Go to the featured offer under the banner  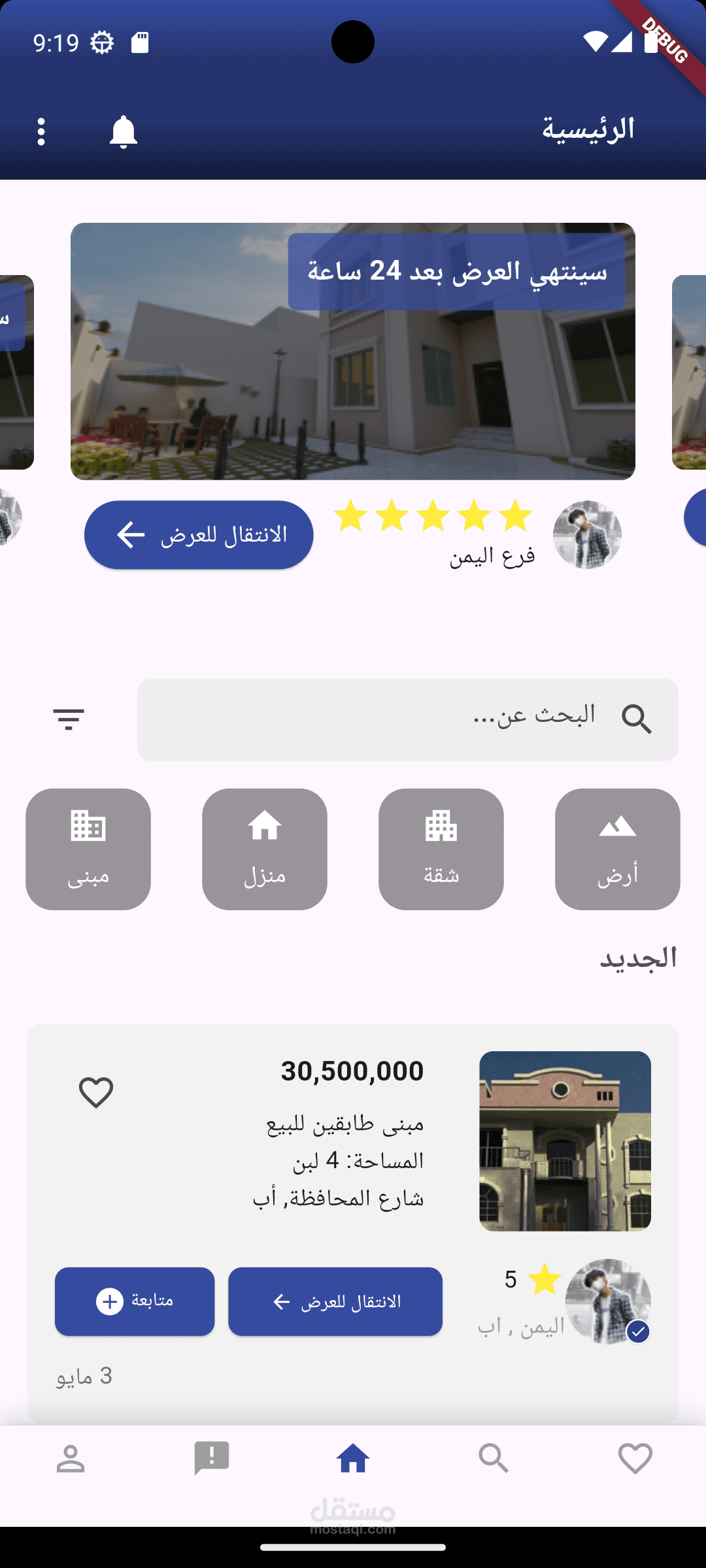coord(199,535)
